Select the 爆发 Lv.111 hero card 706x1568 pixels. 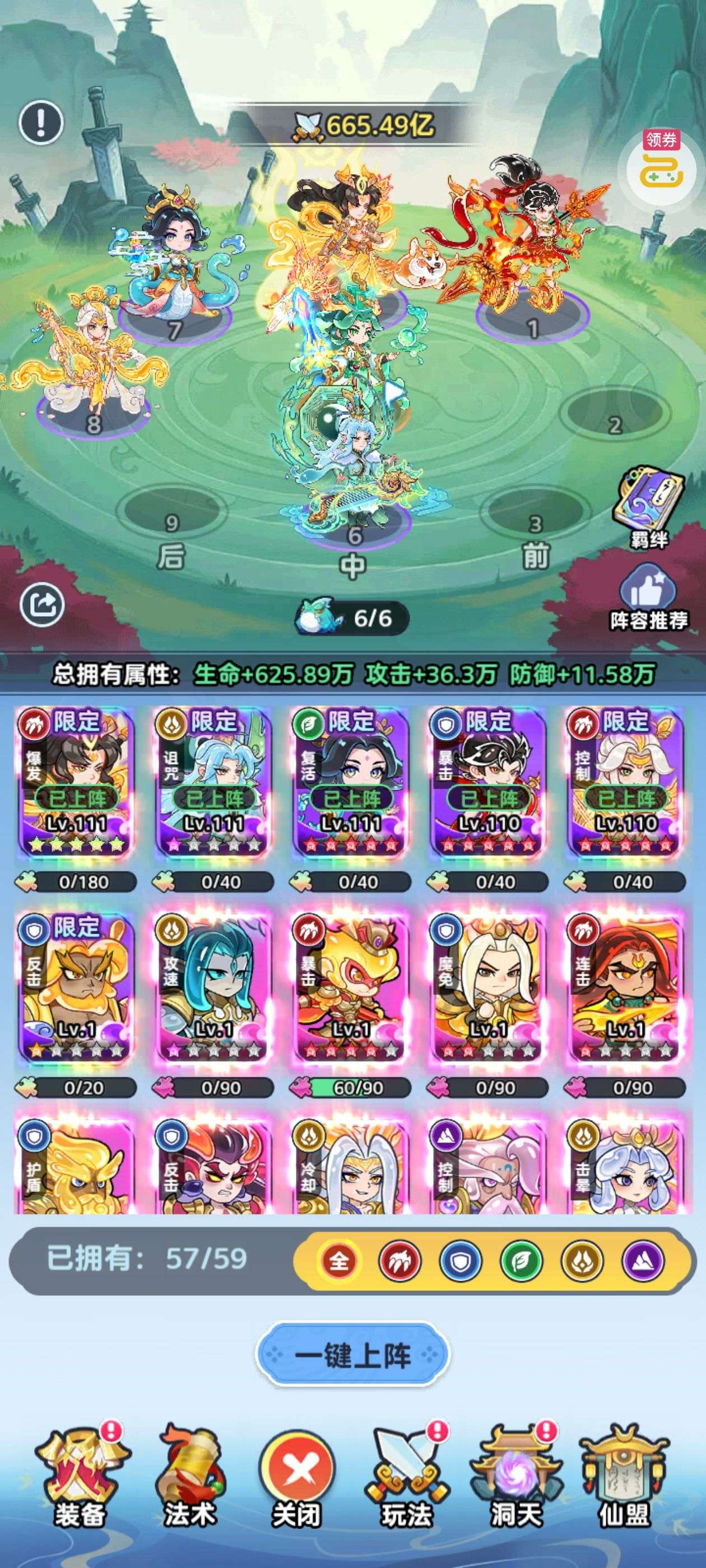76,783
